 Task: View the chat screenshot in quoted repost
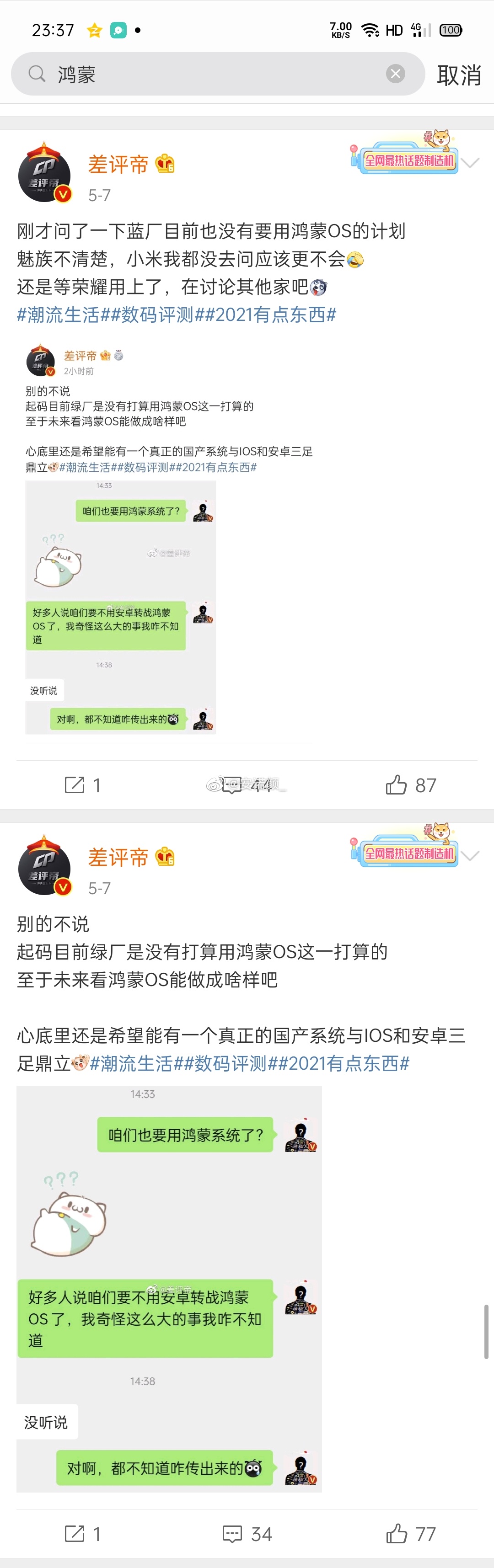click(x=121, y=607)
